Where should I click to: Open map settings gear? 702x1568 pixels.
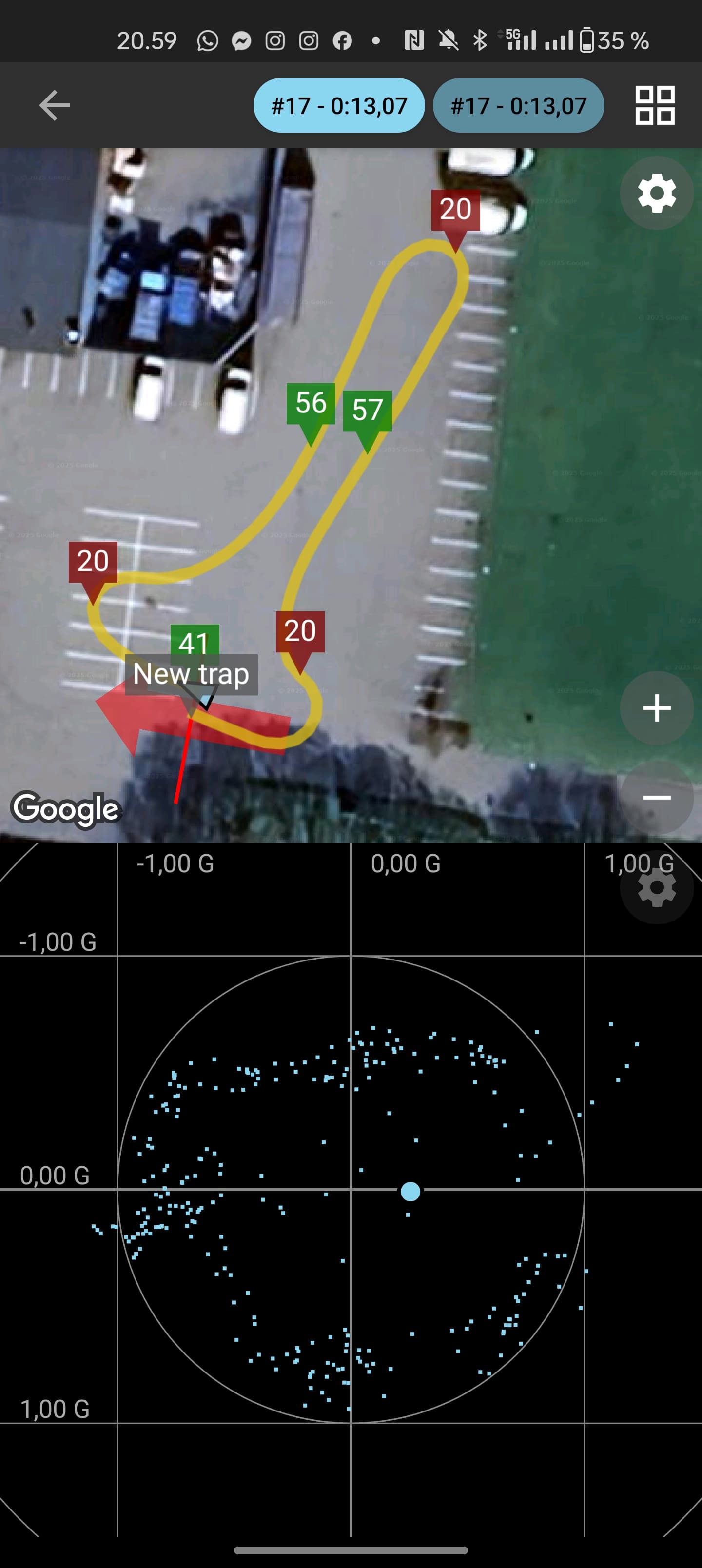[x=656, y=193]
